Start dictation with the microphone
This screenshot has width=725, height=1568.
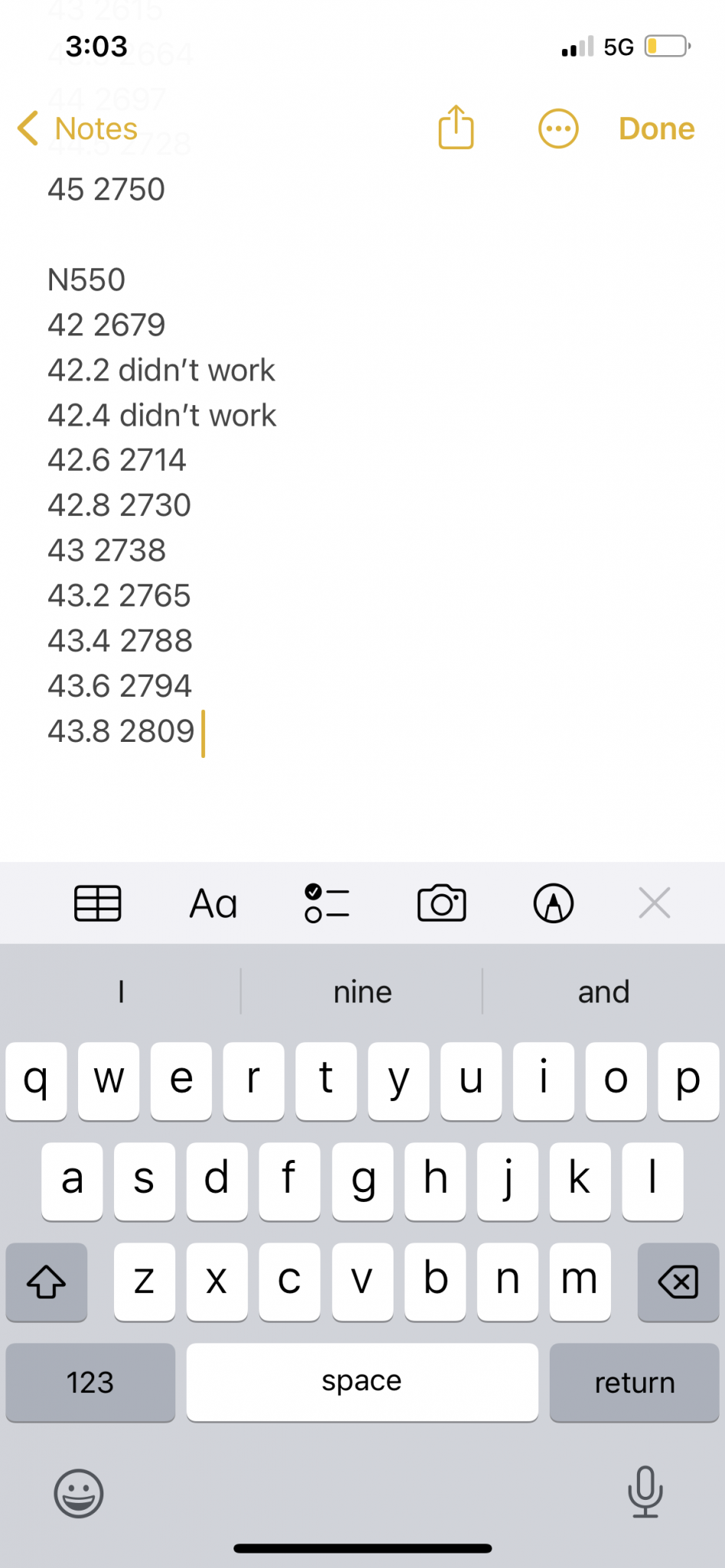pyautogui.click(x=645, y=1491)
